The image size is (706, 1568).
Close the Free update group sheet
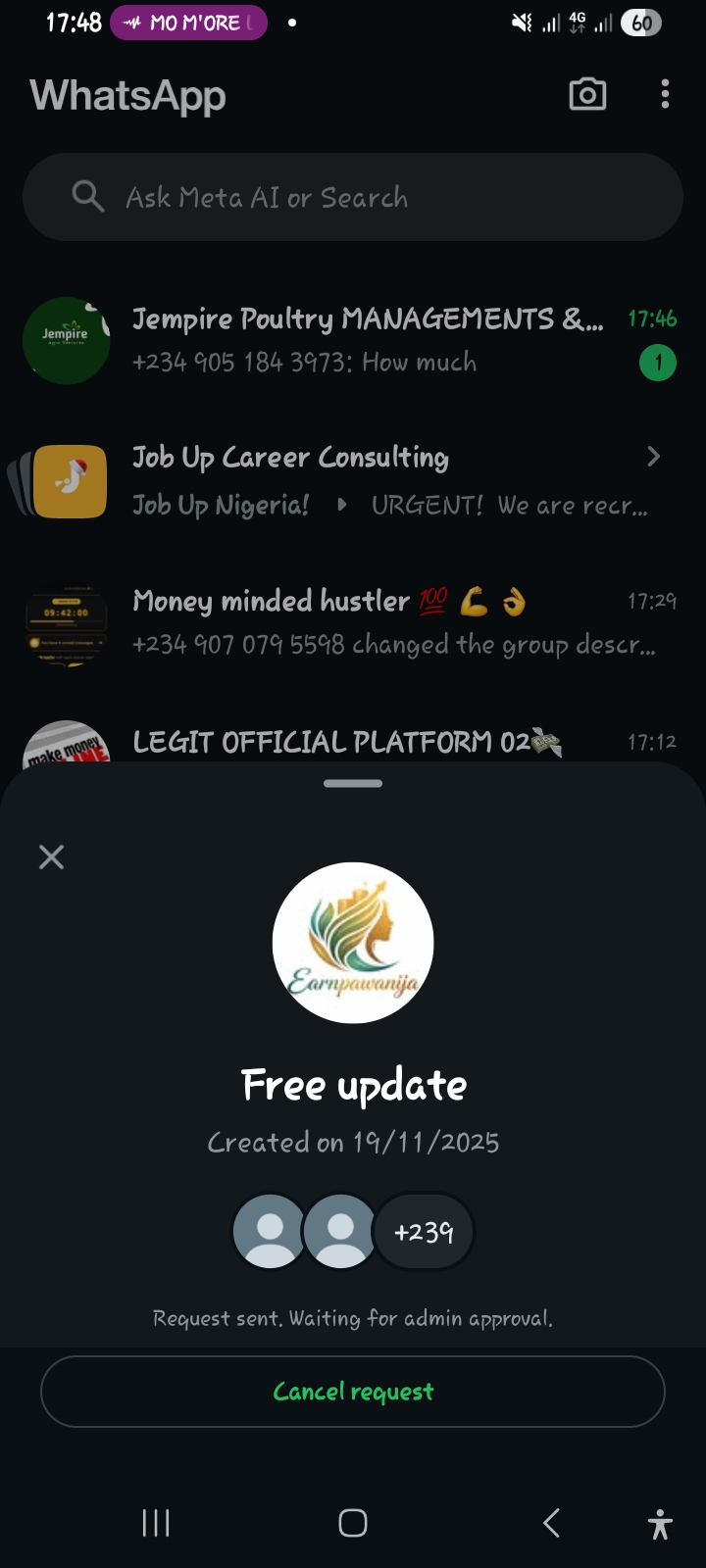(x=51, y=857)
